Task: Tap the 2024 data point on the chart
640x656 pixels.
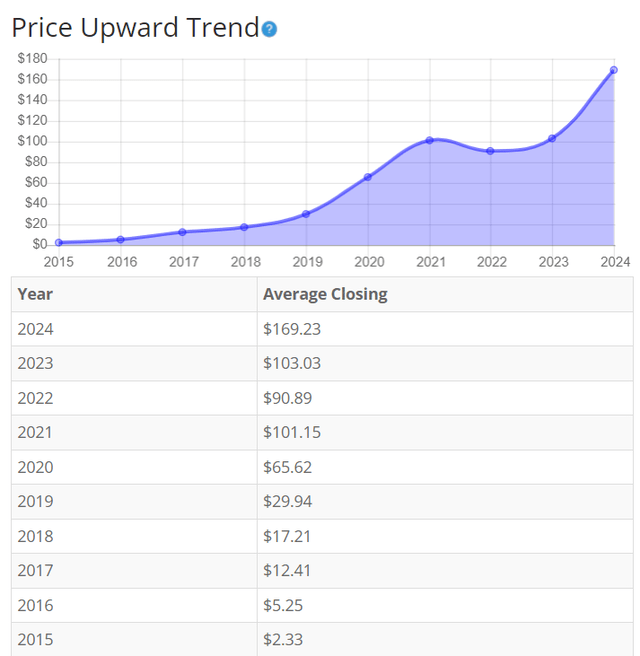Action: (613, 70)
